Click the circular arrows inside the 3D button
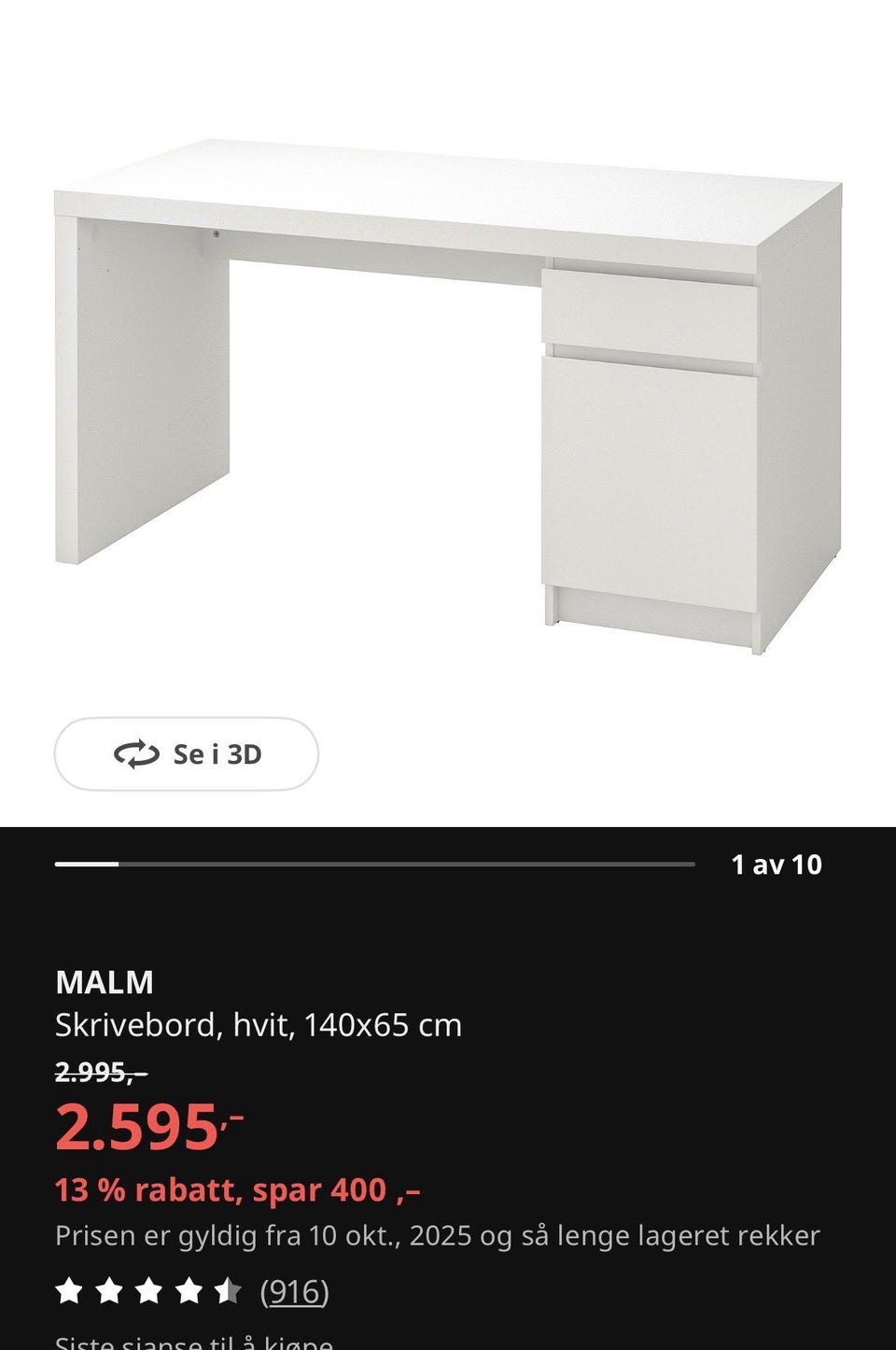This screenshot has width=896, height=1350. (138, 754)
